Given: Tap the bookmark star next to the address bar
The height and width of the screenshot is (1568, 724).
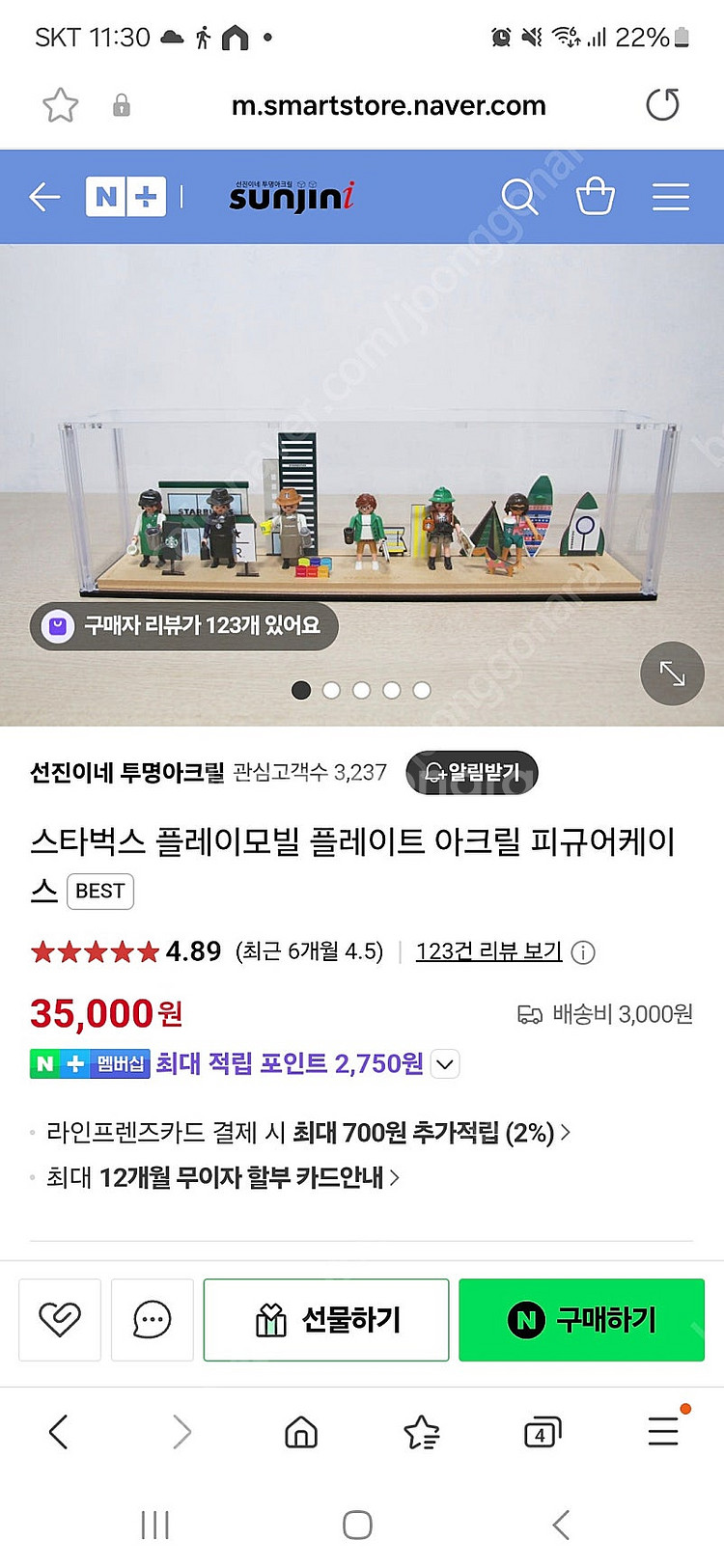Looking at the screenshot, I should (x=59, y=105).
